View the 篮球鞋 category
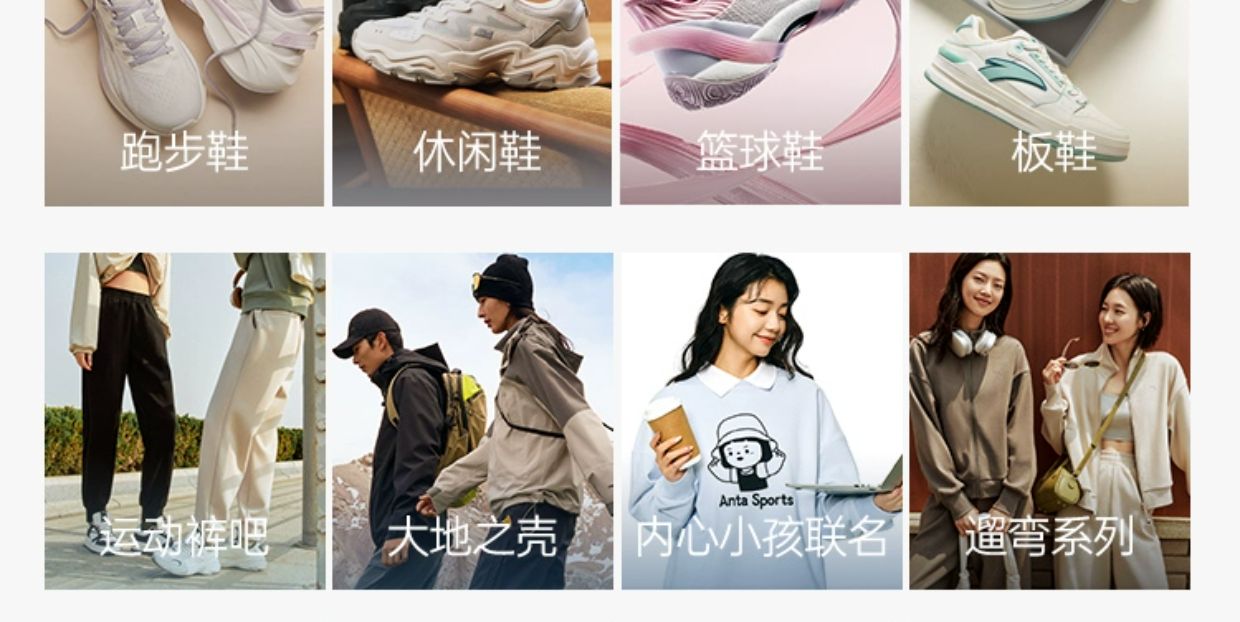The height and width of the screenshot is (622, 1240). [760, 103]
